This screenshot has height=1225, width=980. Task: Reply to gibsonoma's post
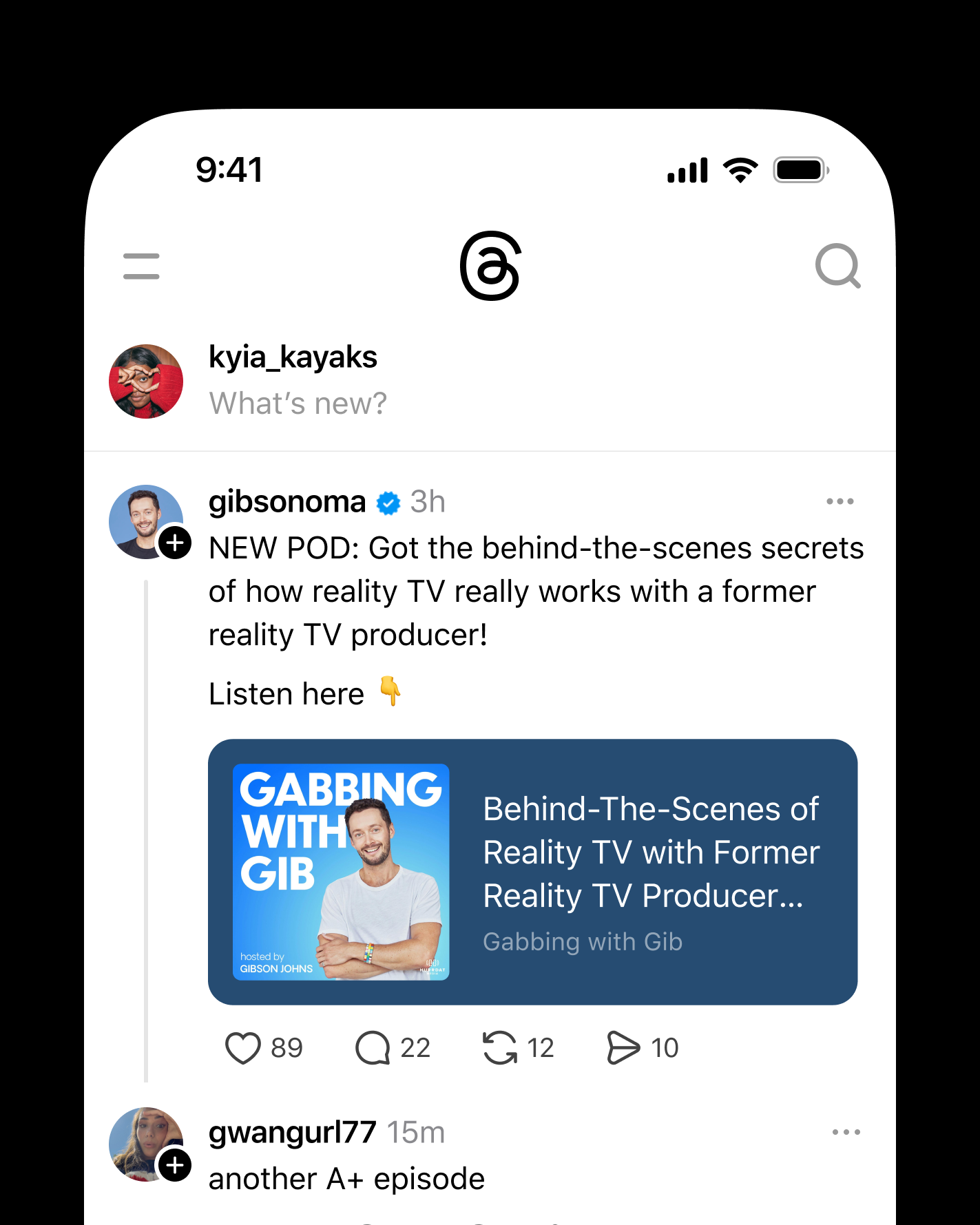(373, 1048)
